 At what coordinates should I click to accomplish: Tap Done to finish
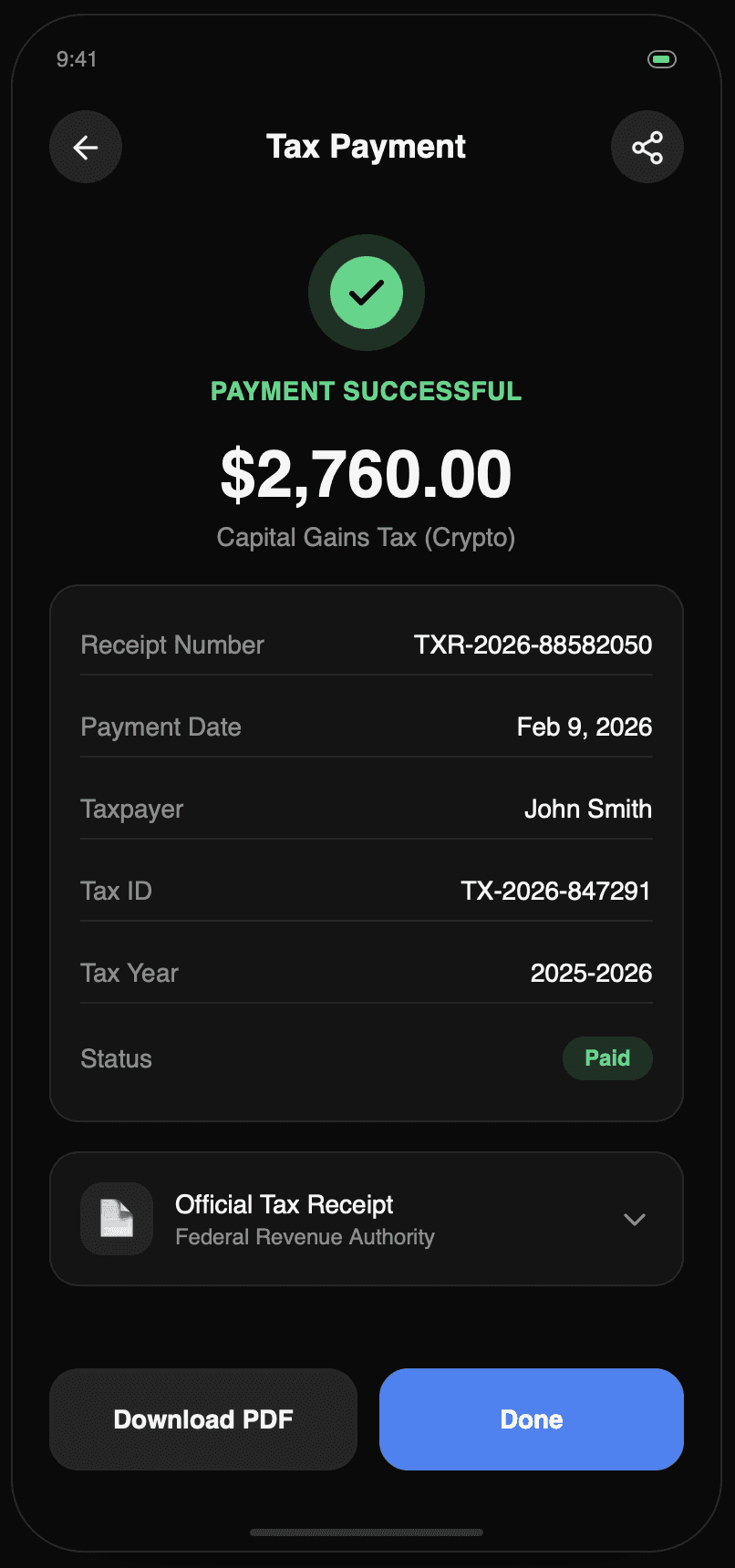532,1419
